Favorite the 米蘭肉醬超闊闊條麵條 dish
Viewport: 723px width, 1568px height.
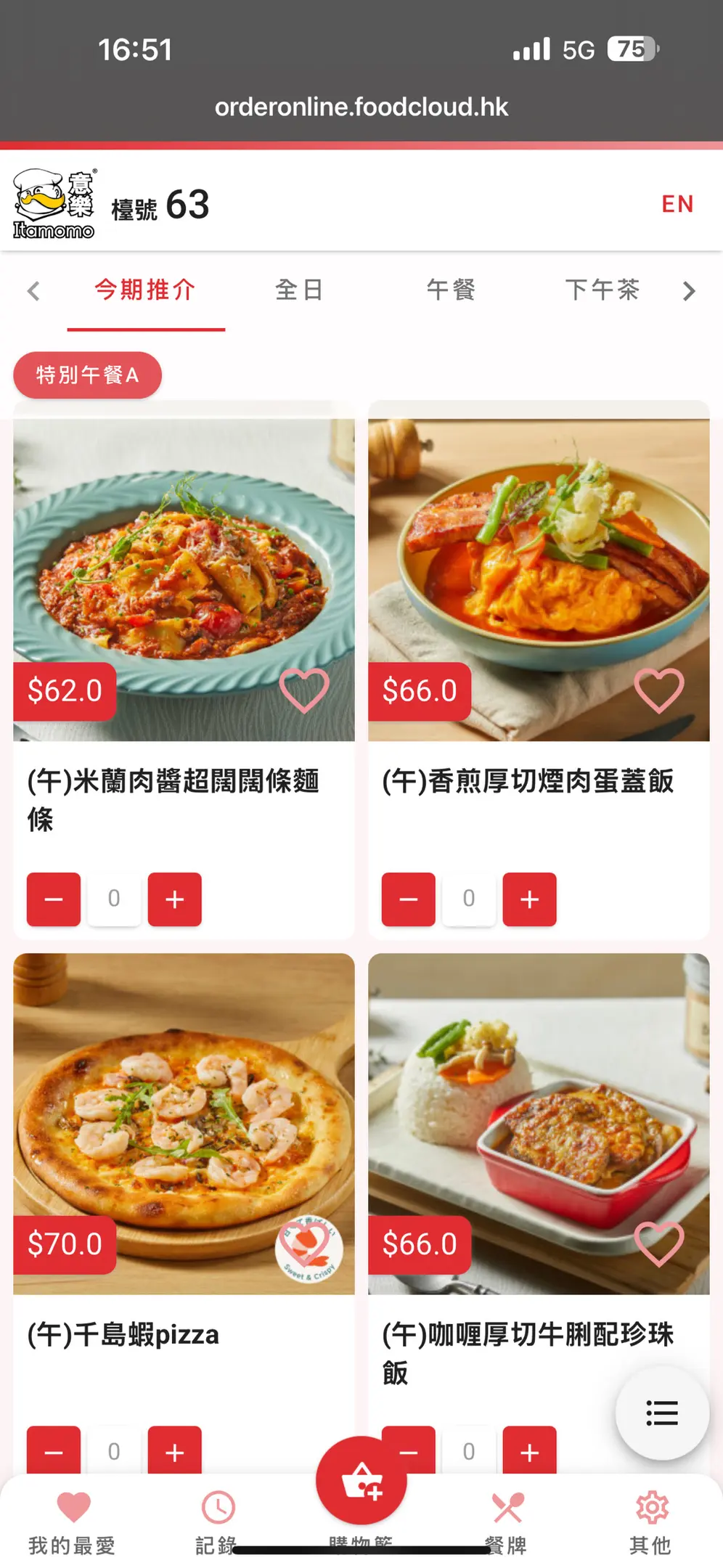click(x=304, y=690)
